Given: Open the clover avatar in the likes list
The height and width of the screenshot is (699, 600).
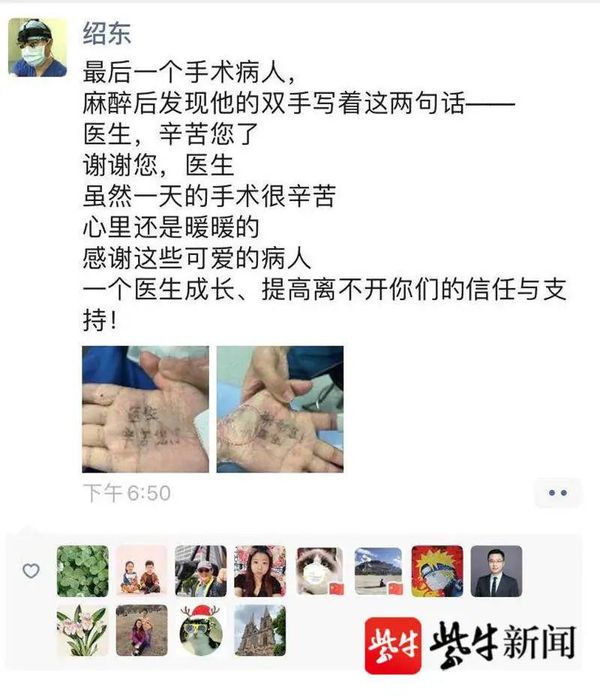Looking at the screenshot, I should coord(82,571).
